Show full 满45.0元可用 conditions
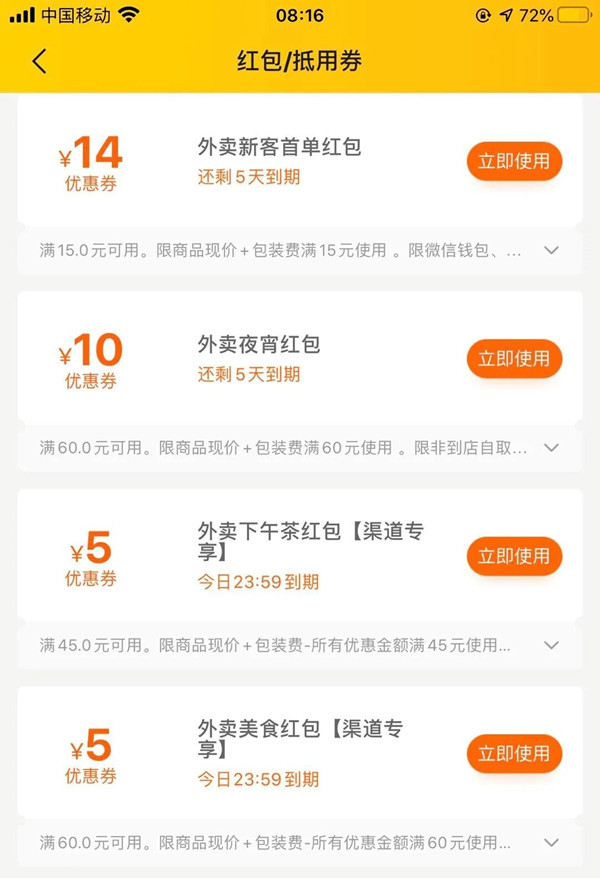This screenshot has width=600, height=878. pos(551,645)
